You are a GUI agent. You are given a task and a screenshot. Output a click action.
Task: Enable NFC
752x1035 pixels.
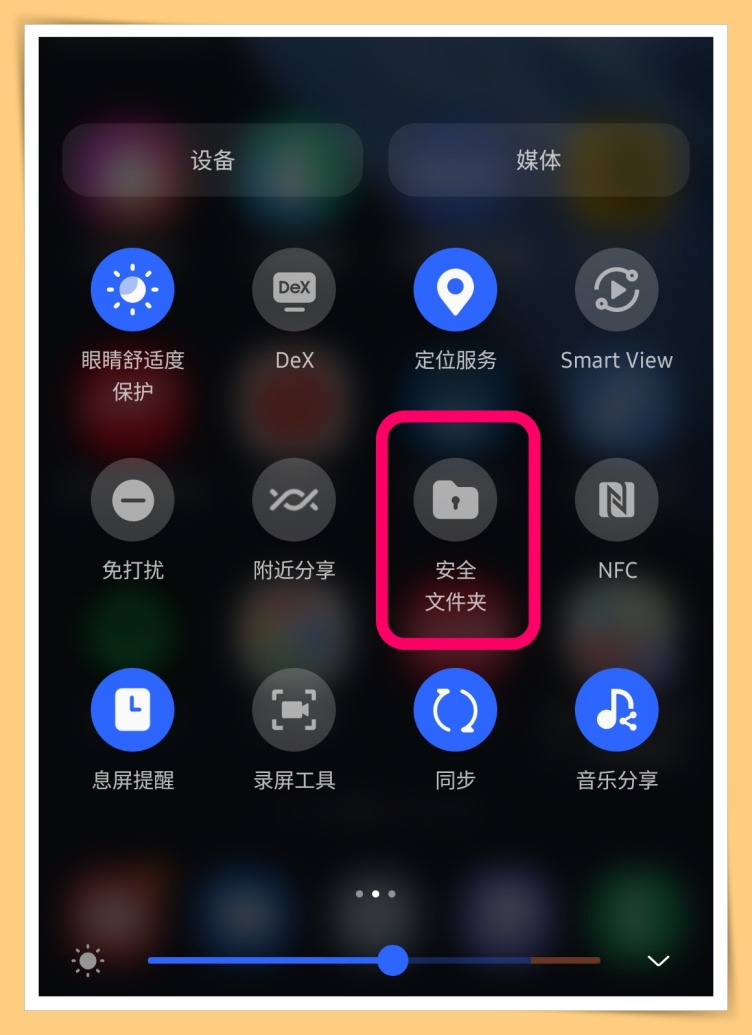click(x=616, y=500)
